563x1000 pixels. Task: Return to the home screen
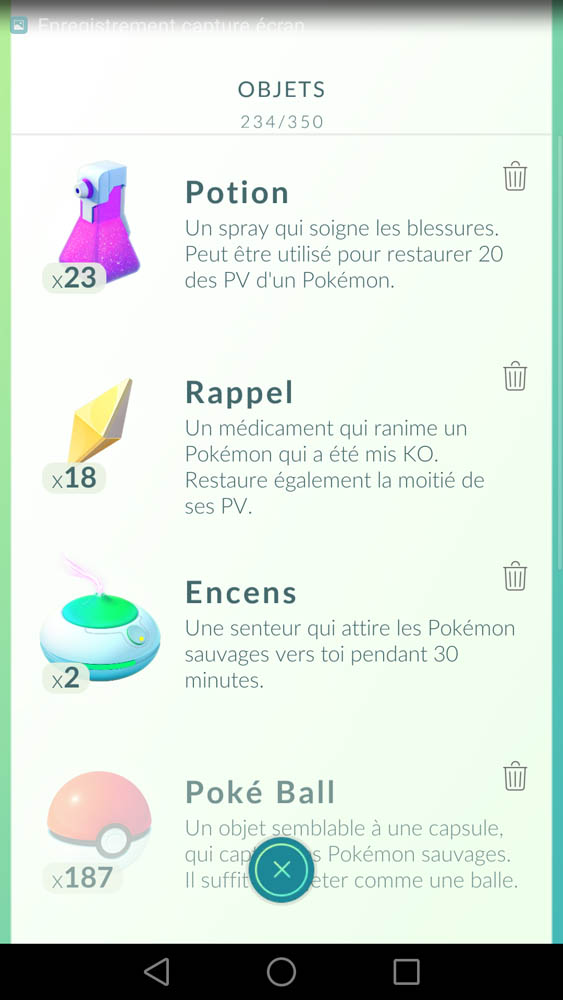pos(281,972)
